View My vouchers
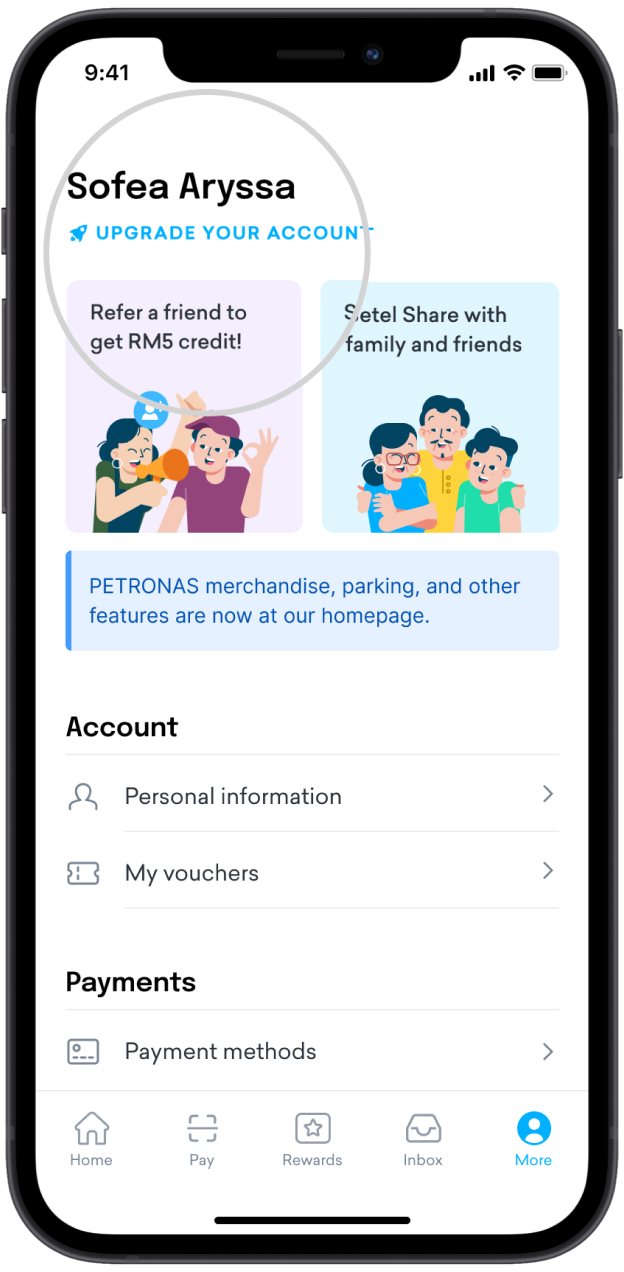Screen dimensions: 624x1272 312,872
